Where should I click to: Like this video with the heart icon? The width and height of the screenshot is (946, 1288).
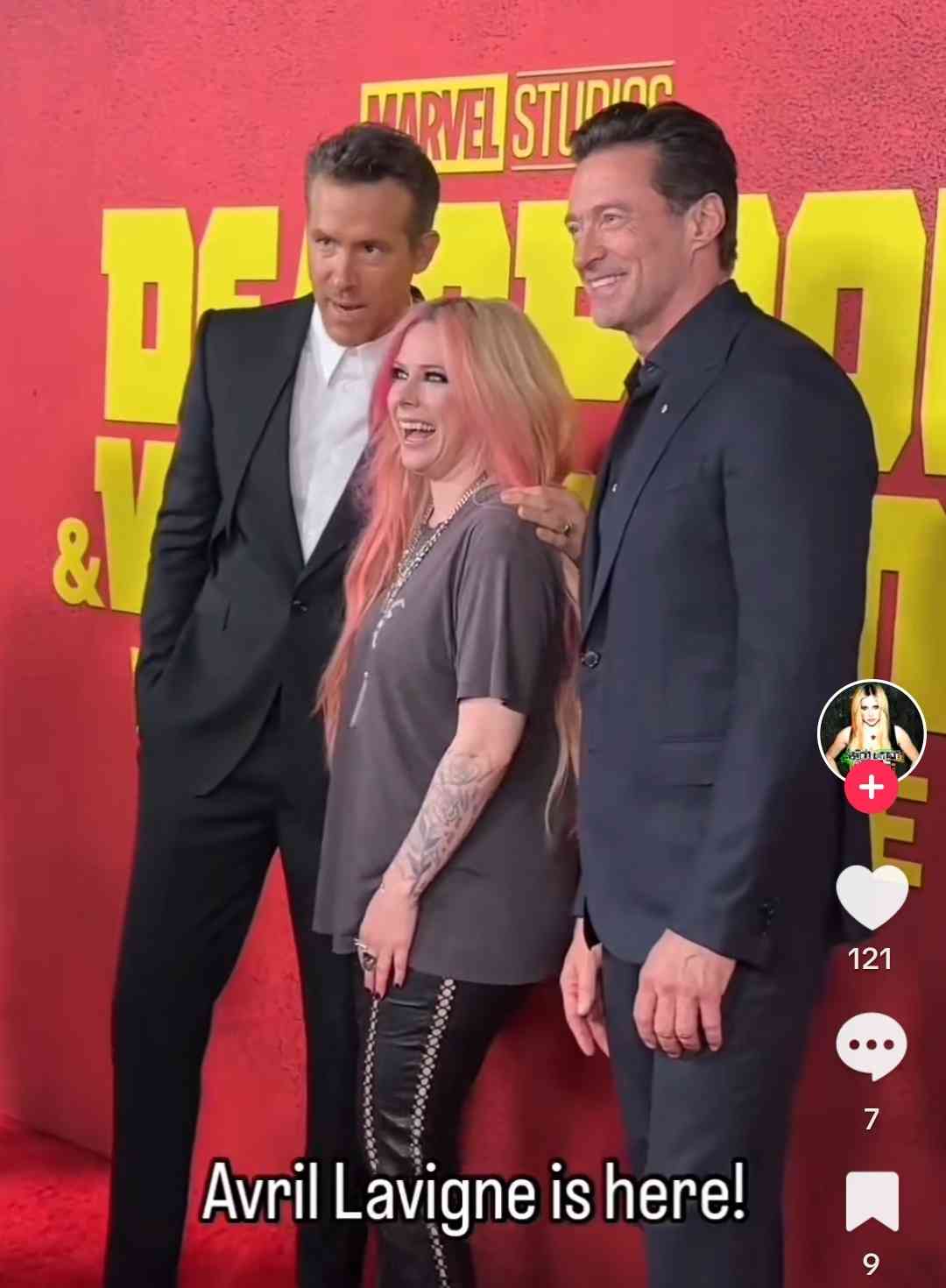coord(871,897)
